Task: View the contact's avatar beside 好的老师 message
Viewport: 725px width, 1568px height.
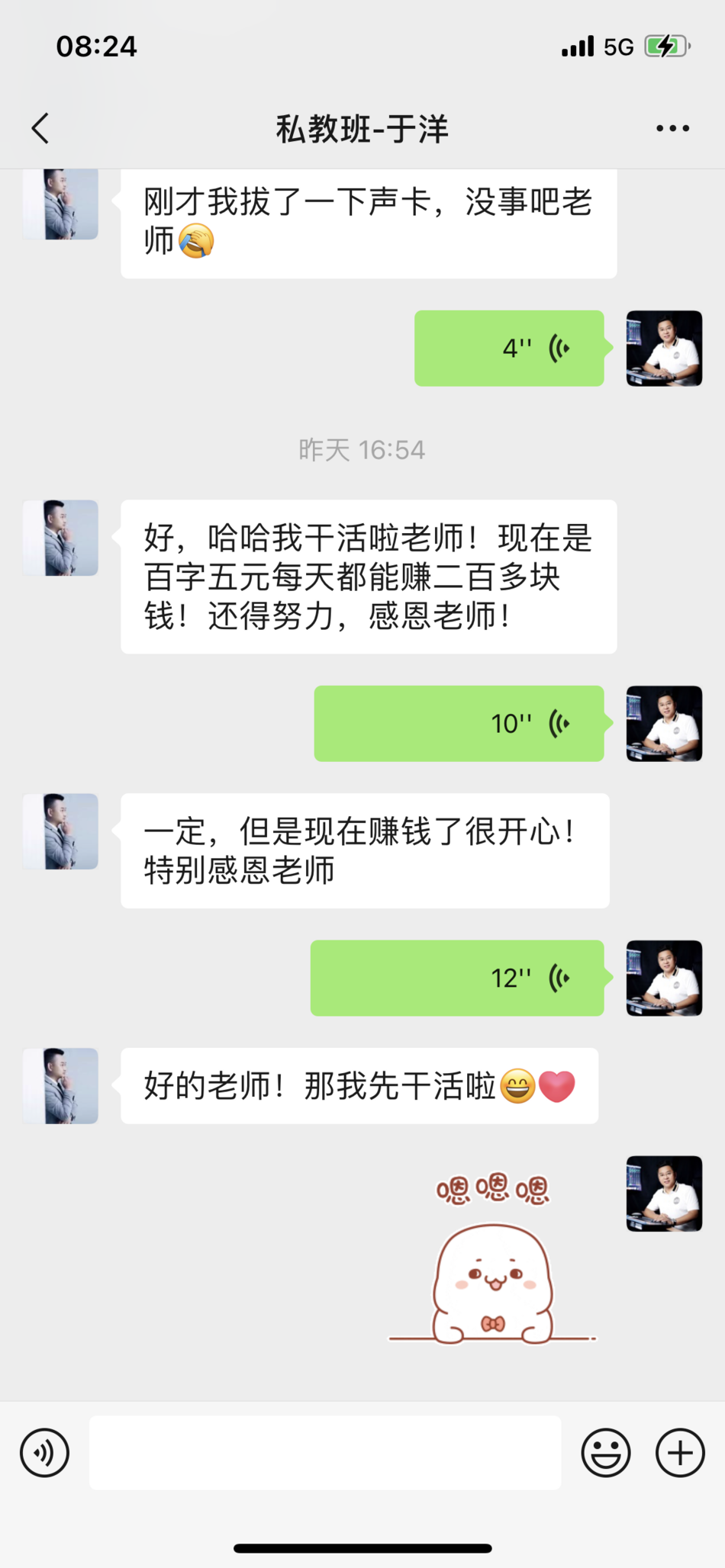Action: pyautogui.click(x=61, y=1086)
